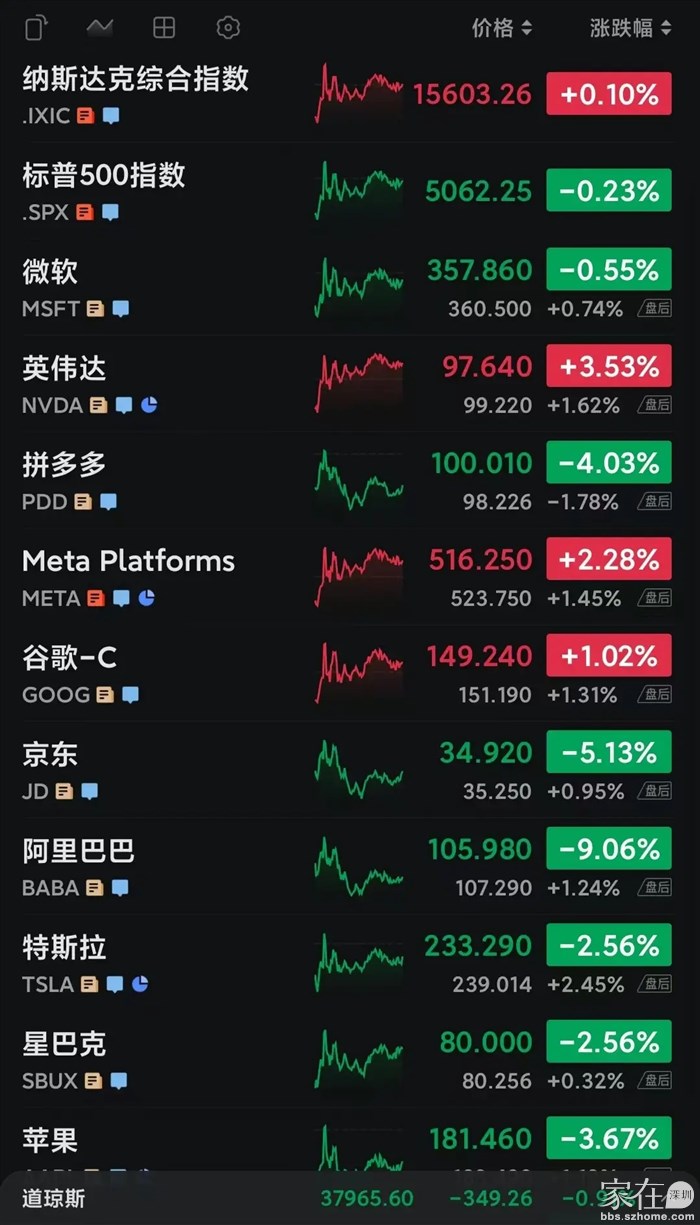The width and height of the screenshot is (700, 1225).
Task: Open the 标普500指数 row
Action: click(104, 176)
